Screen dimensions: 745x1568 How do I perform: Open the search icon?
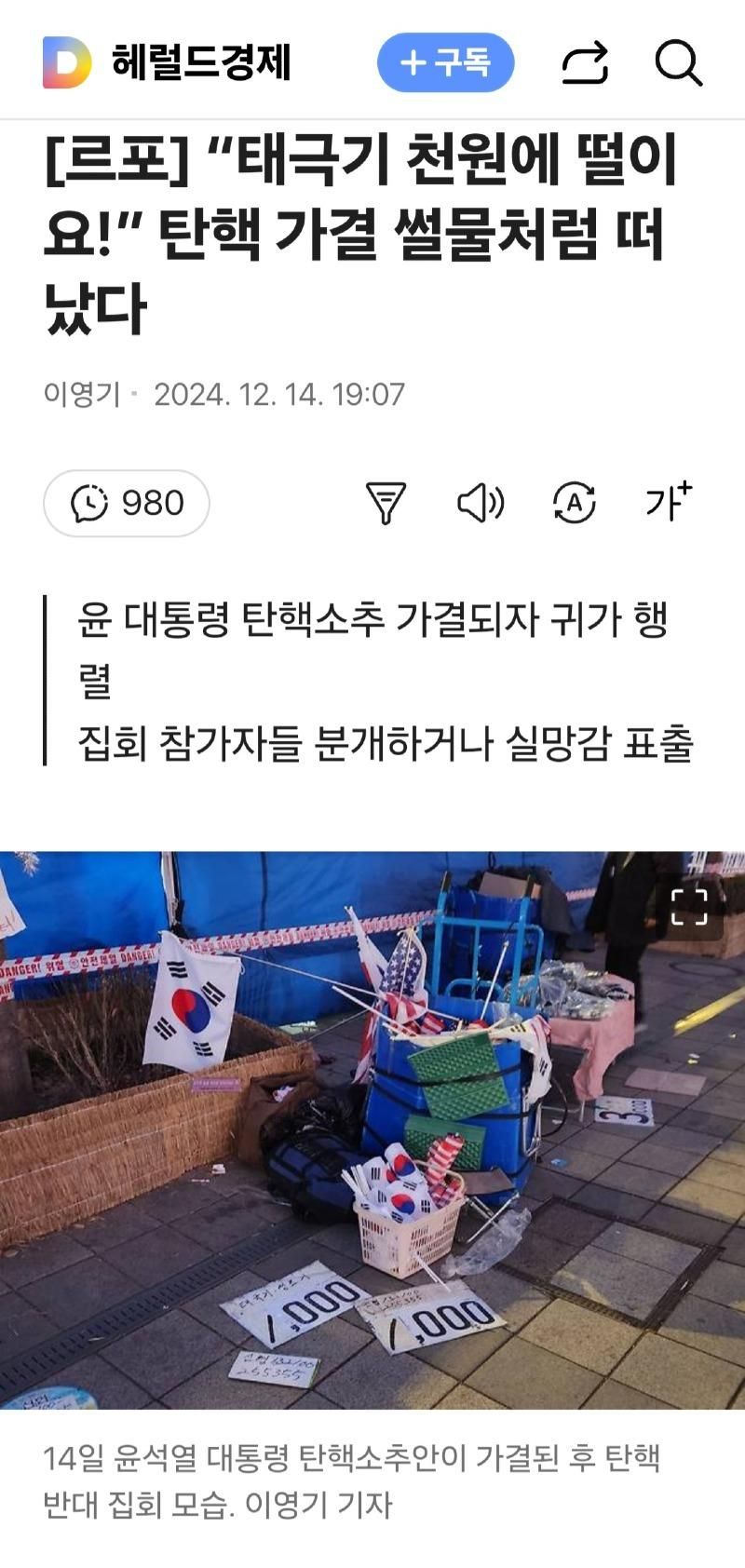coord(678,63)
